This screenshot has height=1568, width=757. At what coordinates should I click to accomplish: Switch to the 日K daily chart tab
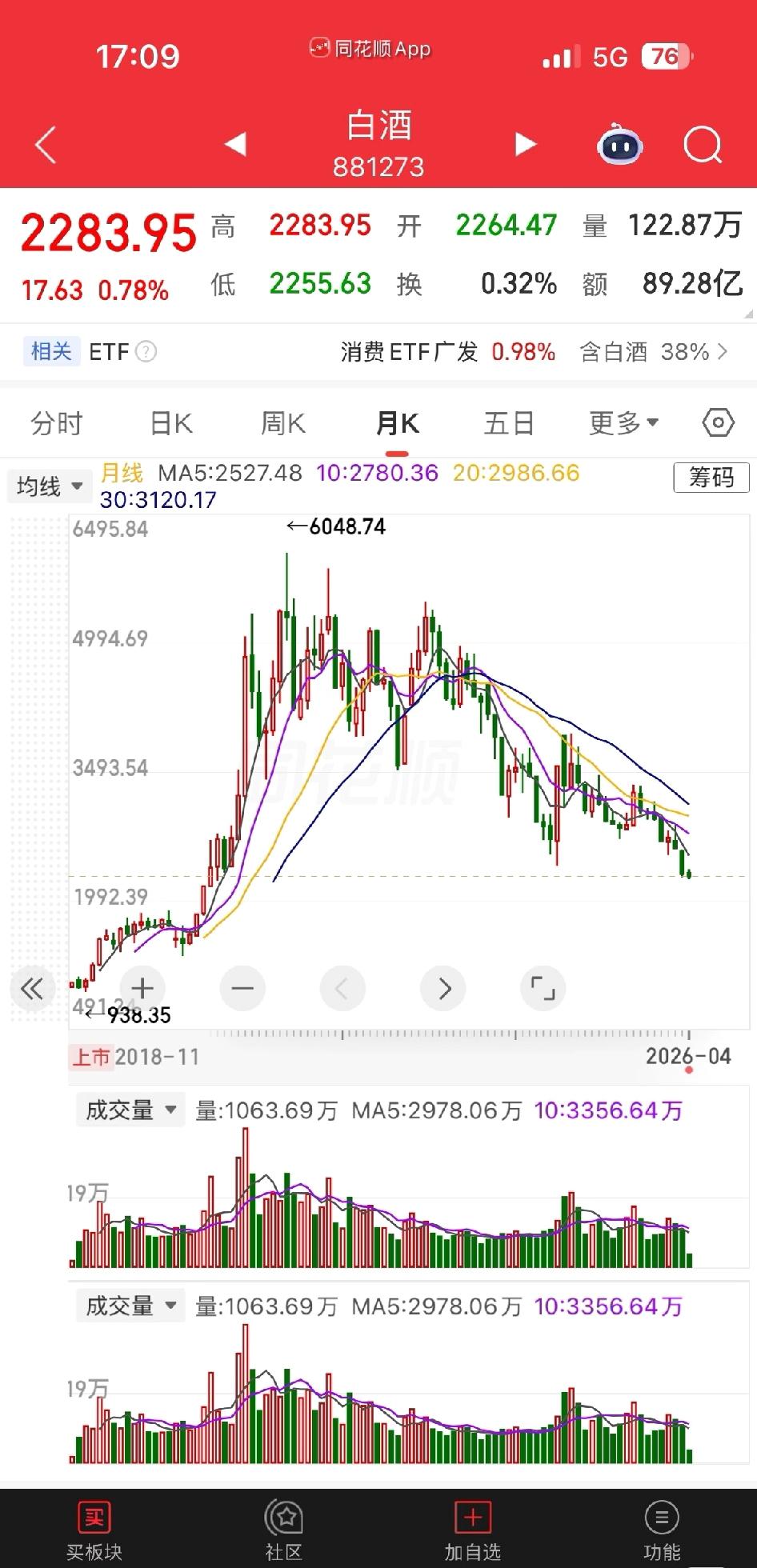click(x=169, y=422)
